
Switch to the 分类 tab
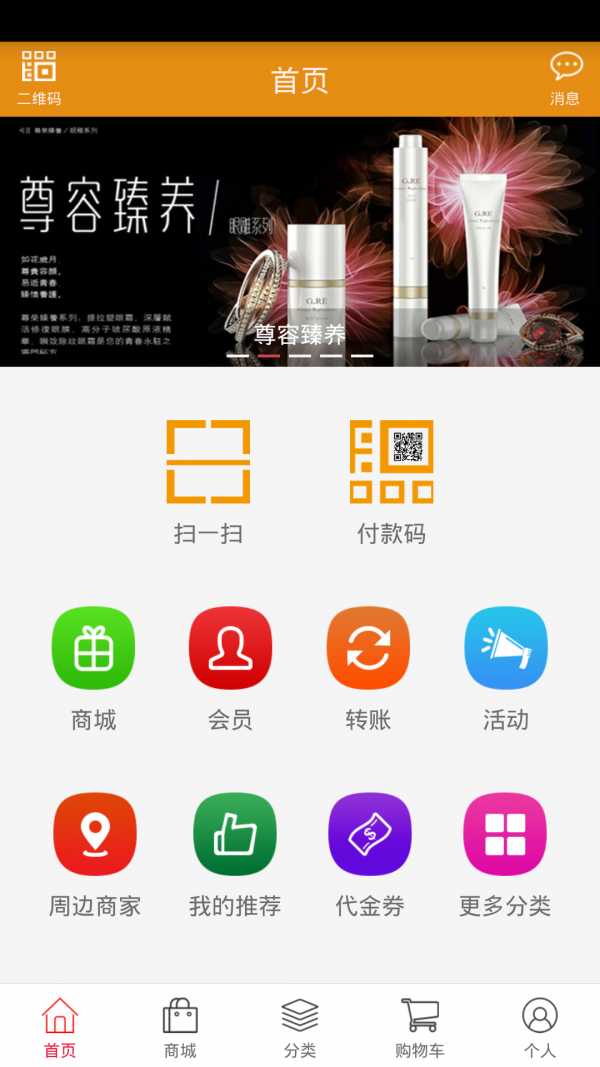pos(300,1027)
